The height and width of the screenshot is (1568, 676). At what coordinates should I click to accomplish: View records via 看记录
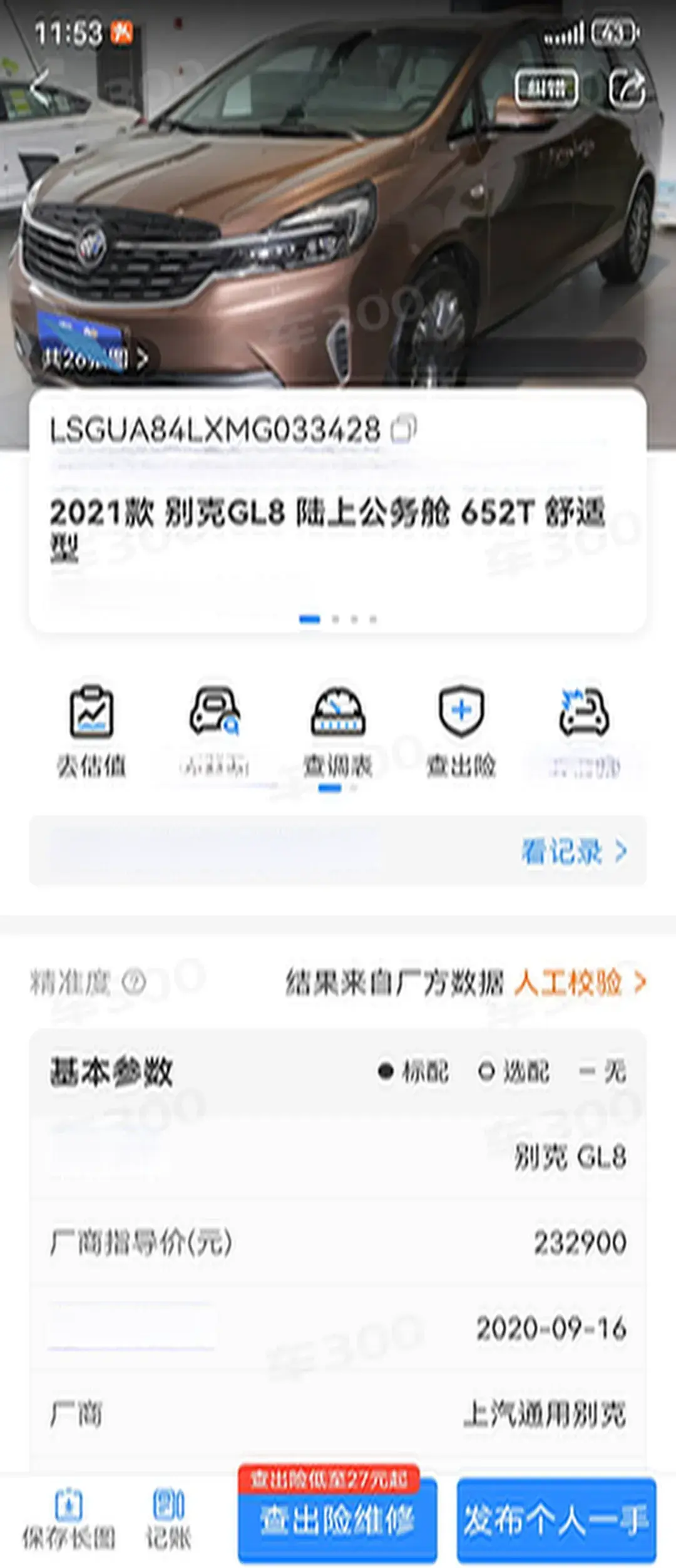573,852
